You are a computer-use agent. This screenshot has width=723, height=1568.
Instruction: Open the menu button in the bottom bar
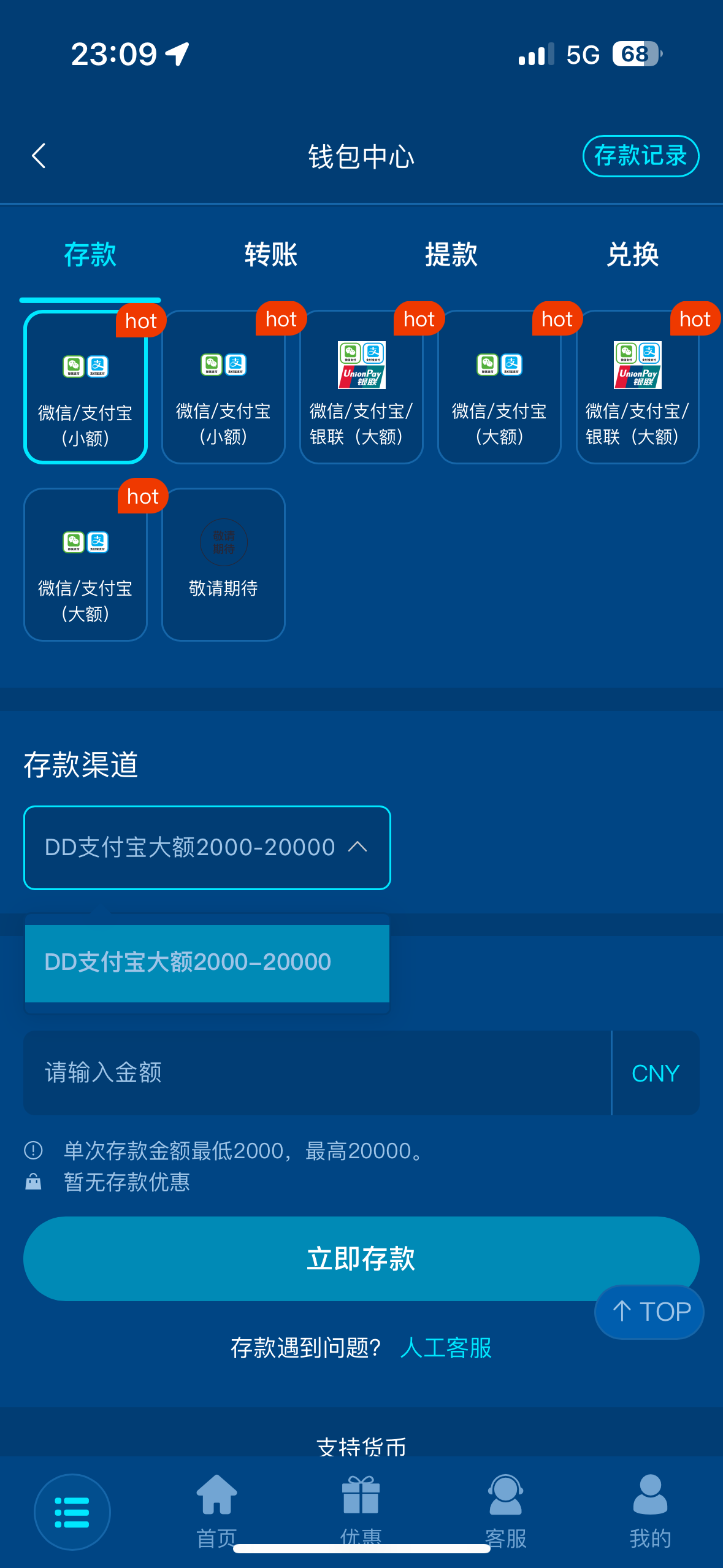[72, 1512]
